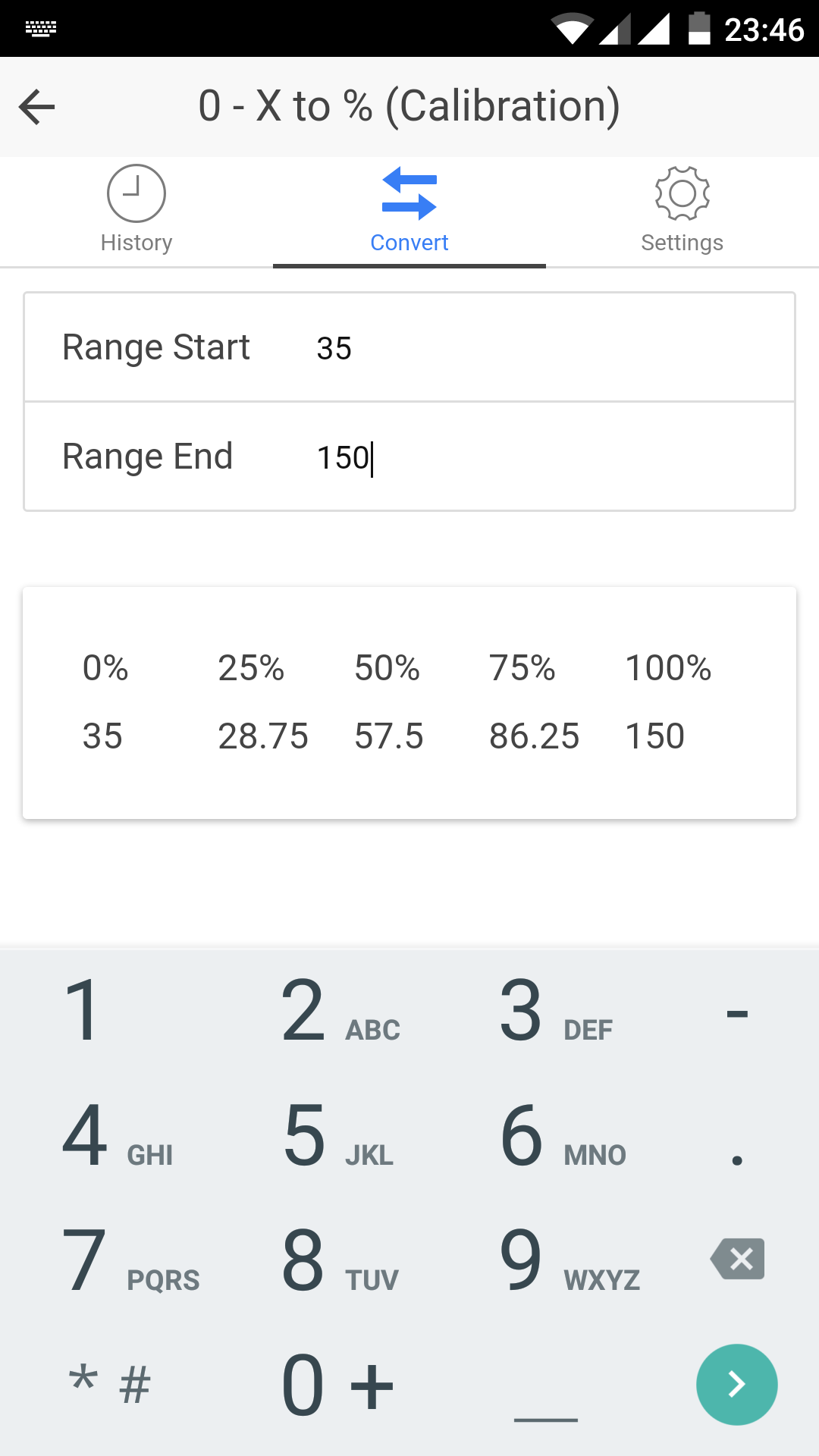This screenshot has height=1456, width=819.
Task: Tap the teal next arrow button
Action: (736, 1384)
